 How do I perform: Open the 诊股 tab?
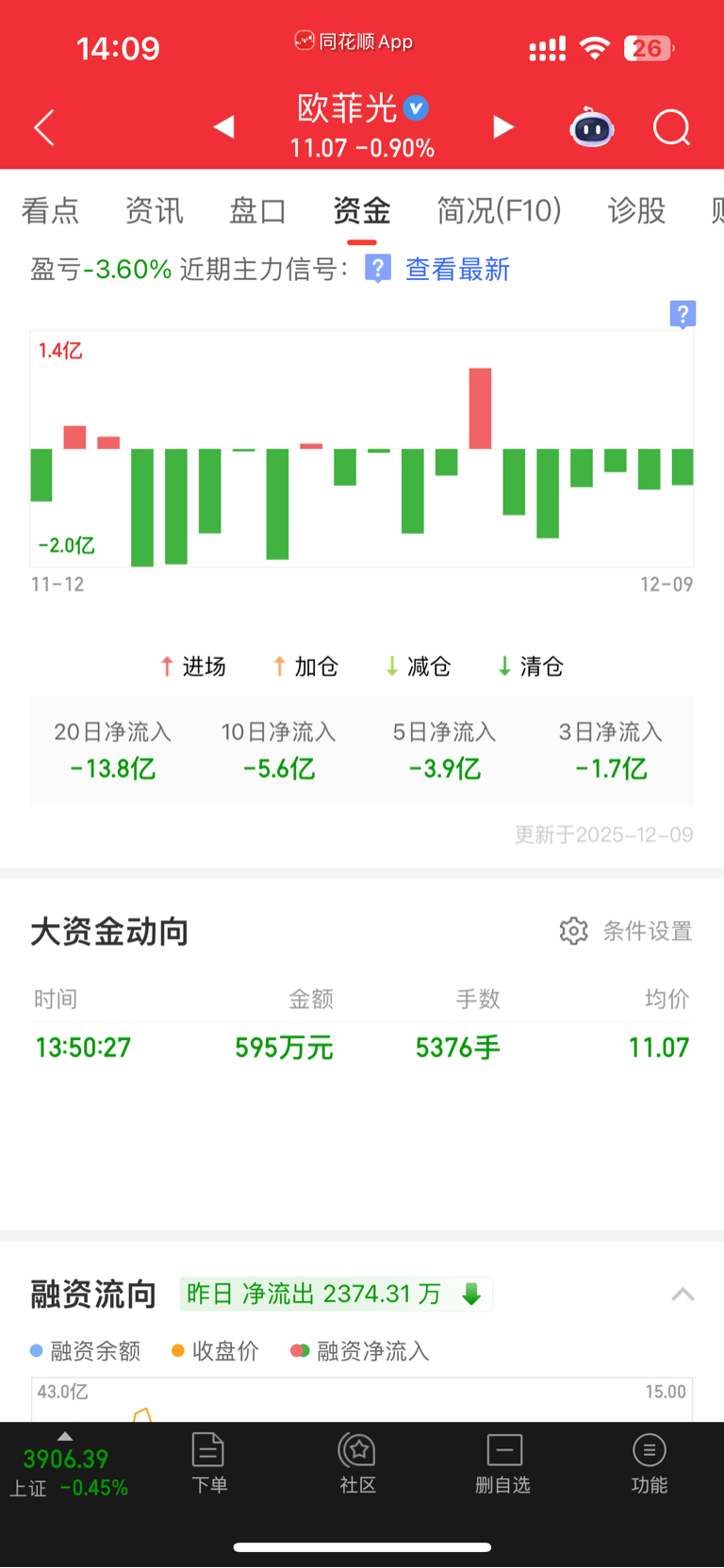pyautogui.click(x=636, y=210)
